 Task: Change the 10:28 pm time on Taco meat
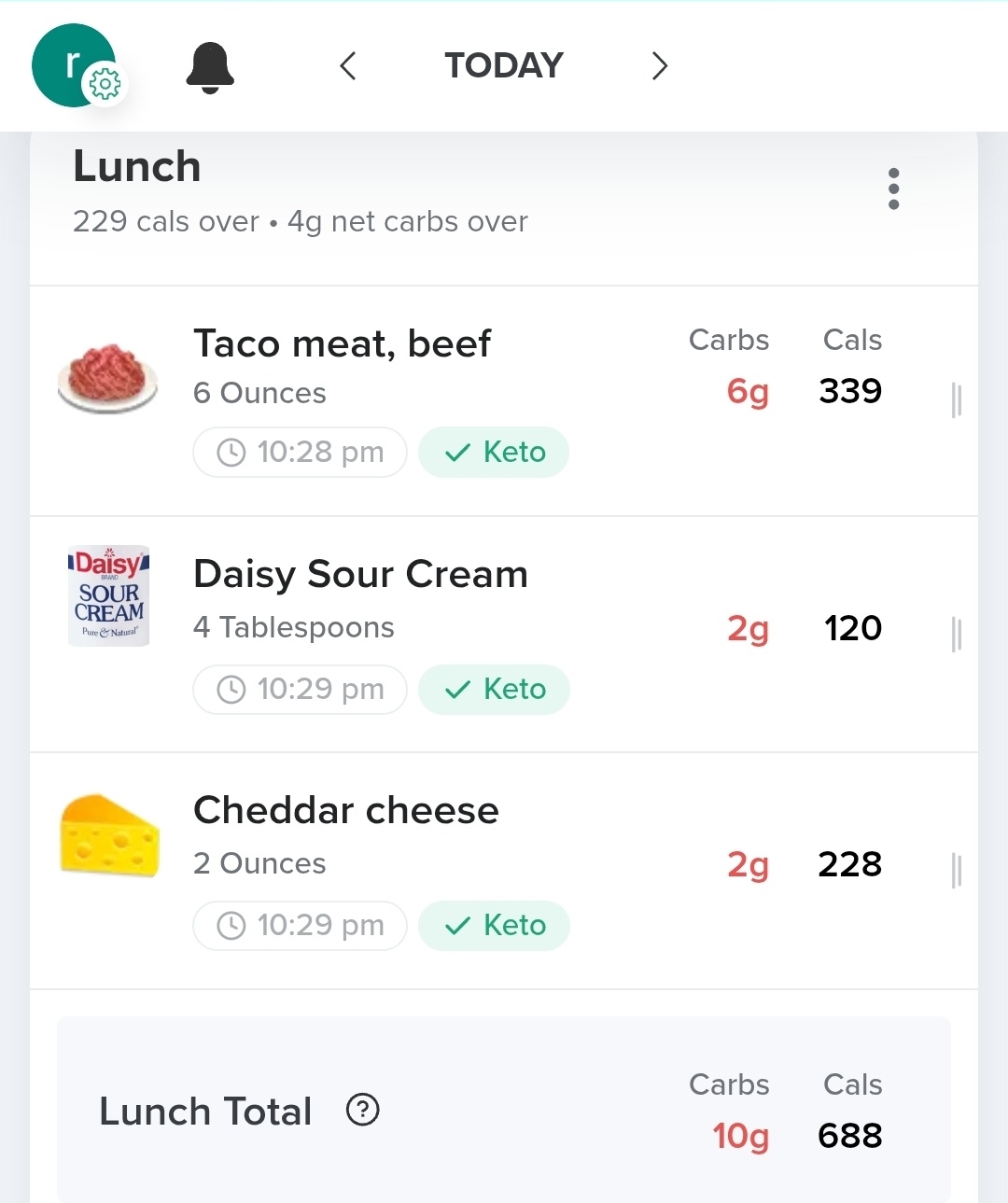(x=300, y=453)
